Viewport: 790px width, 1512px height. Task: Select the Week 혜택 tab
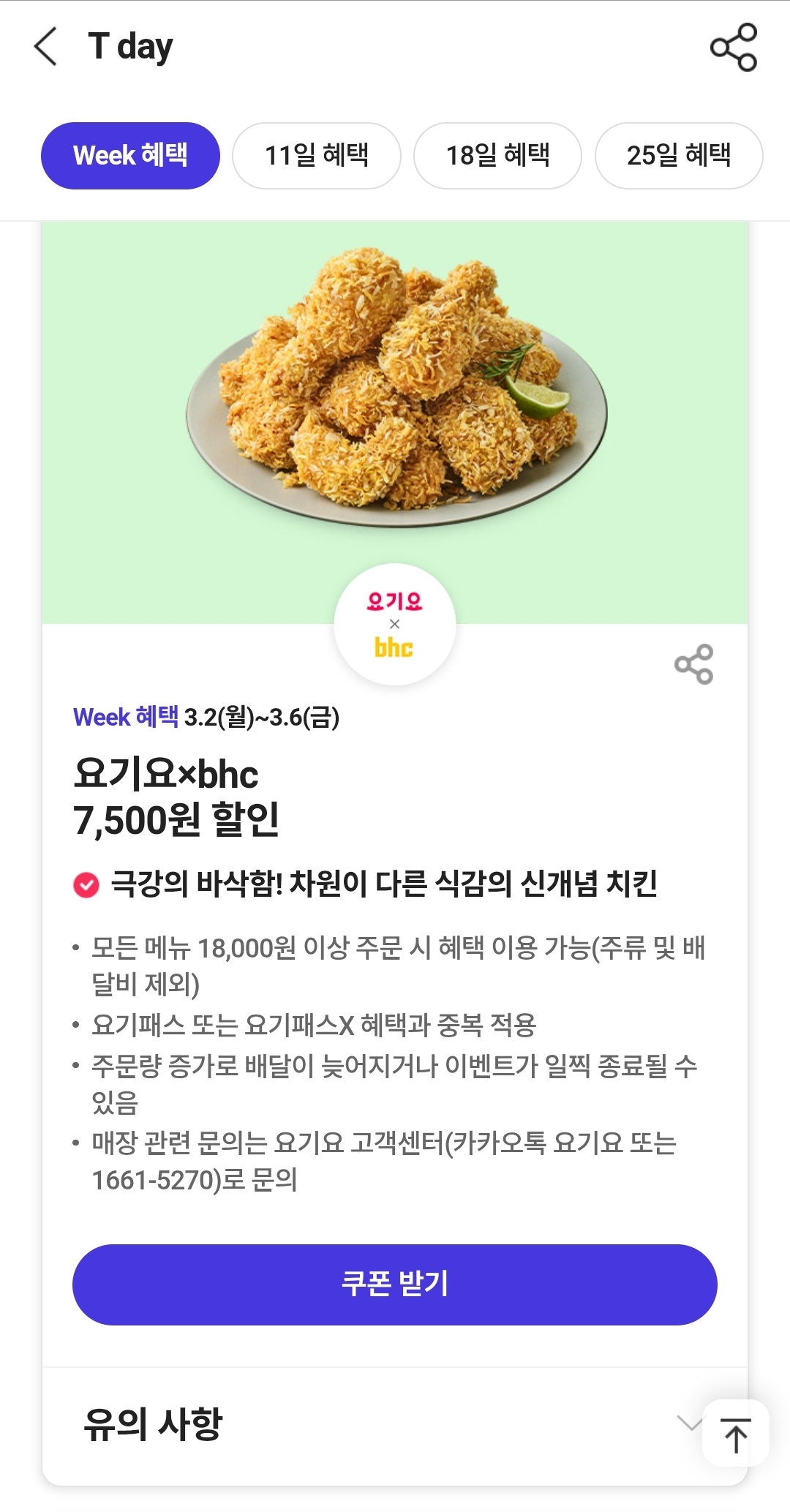click(130, 156)
